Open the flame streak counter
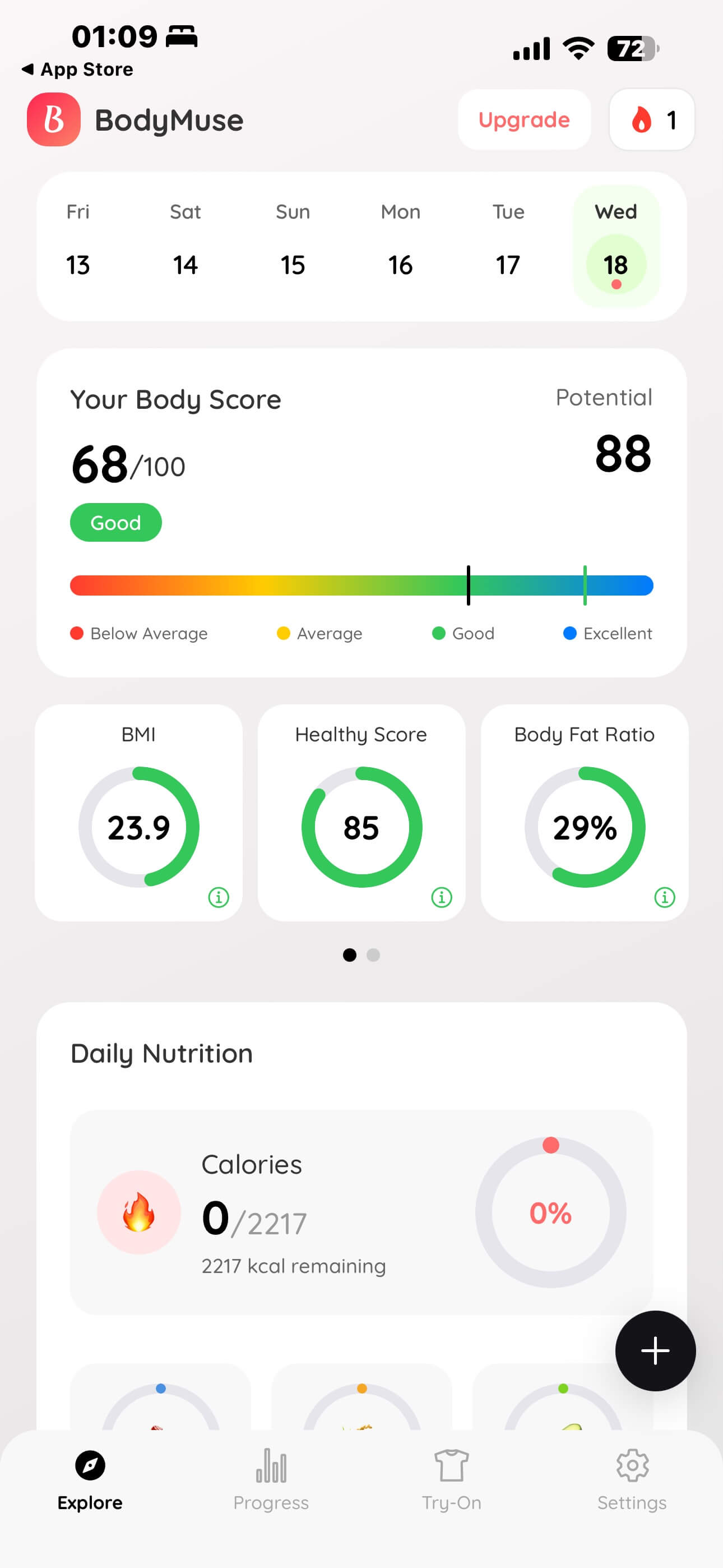This screenshot has height=1568, width=723. pyautogui.click(x=651, y=120)
